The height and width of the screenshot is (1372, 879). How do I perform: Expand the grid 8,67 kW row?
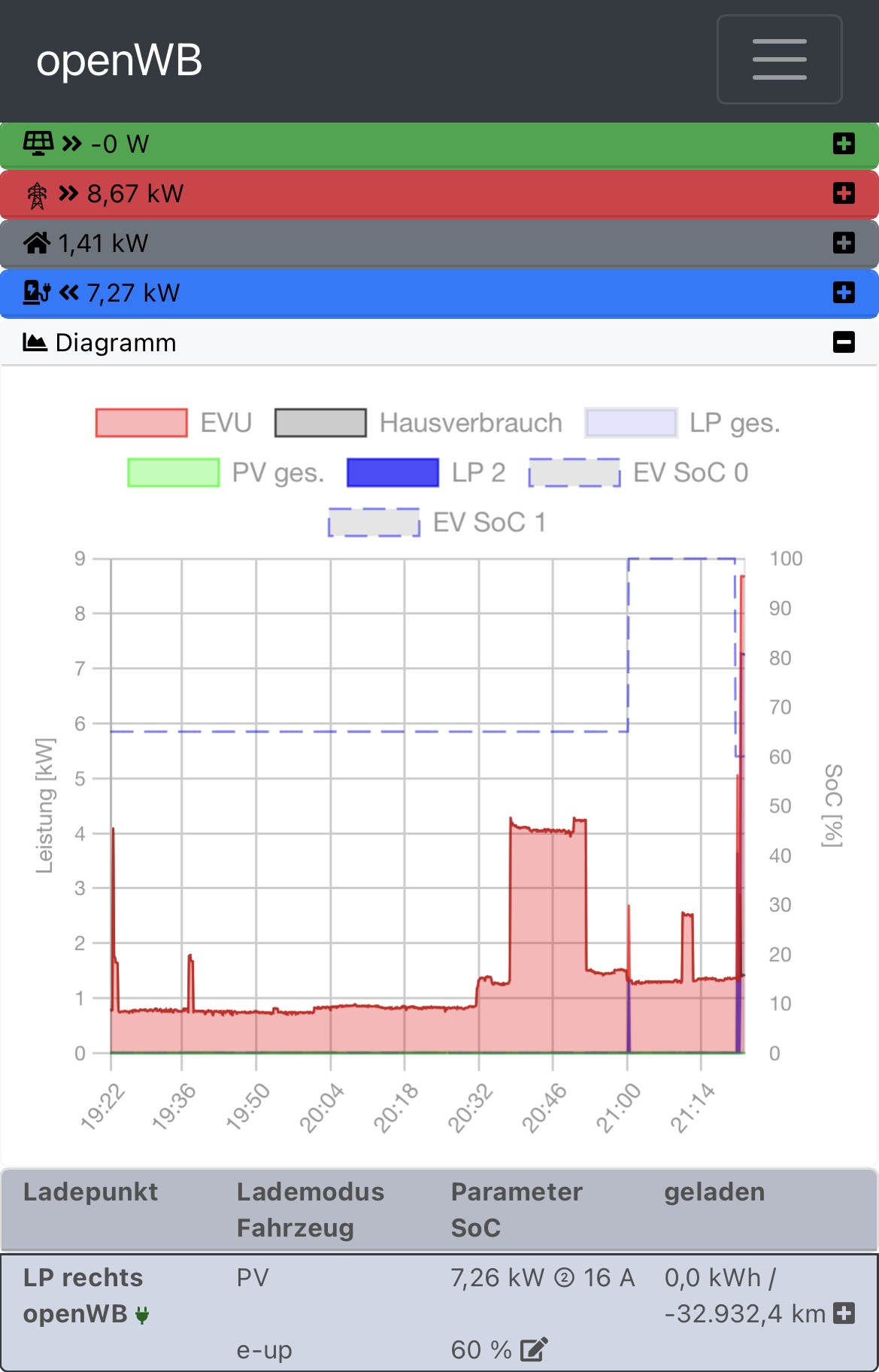coord(844,193)
